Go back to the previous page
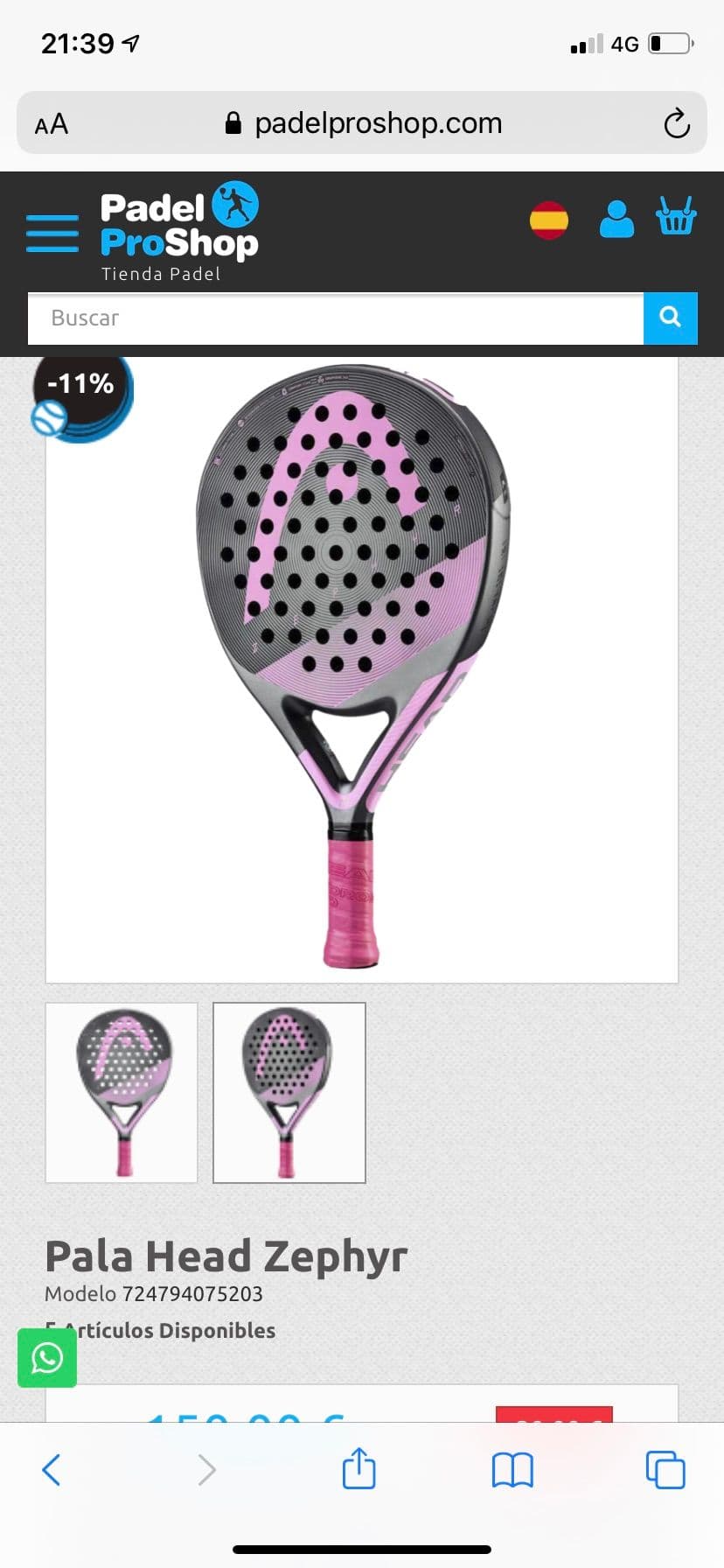The image size is (724, 1568). pos(52,1470)
